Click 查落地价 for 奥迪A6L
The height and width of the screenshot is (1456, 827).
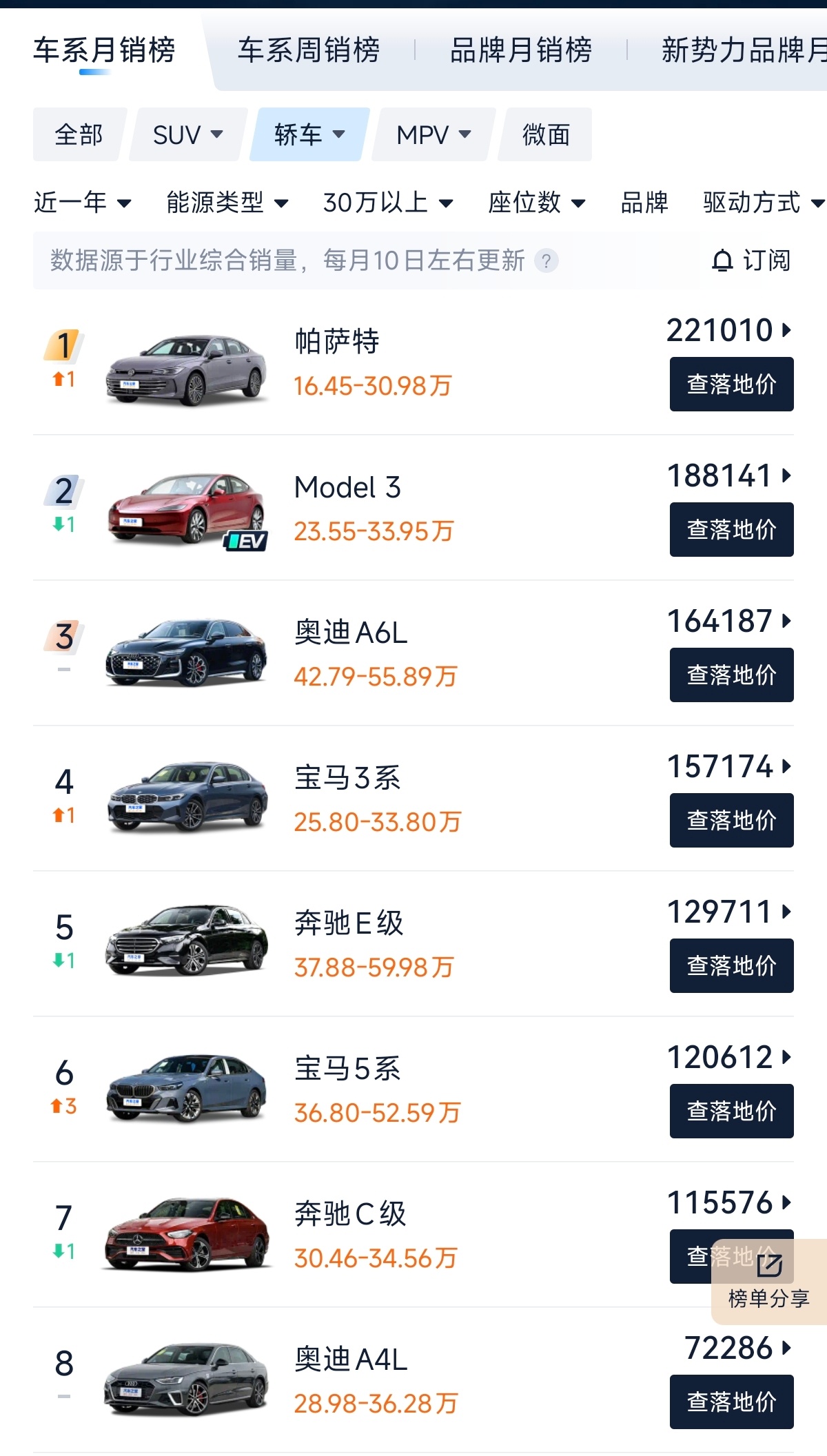pos(731,674)
